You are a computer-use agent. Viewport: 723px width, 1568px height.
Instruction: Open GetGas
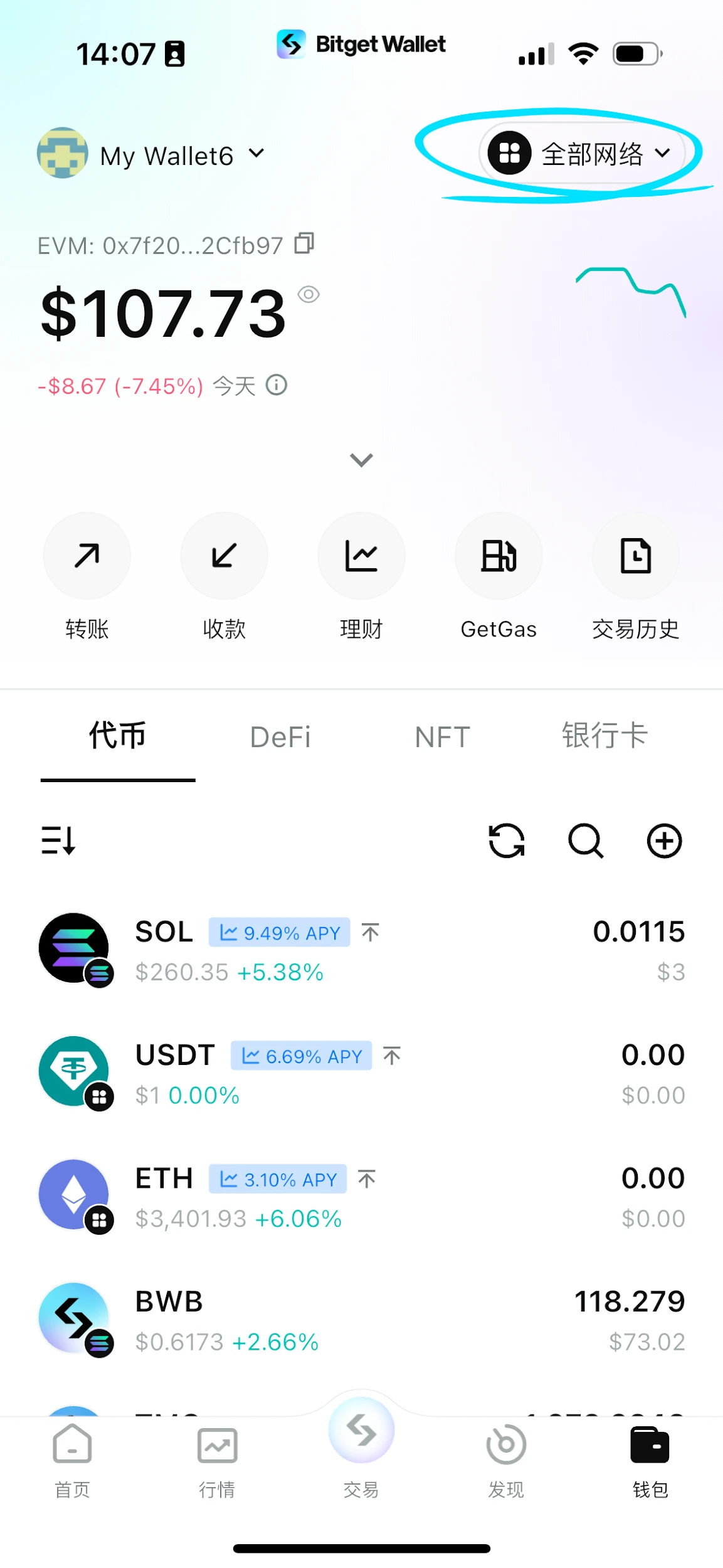[x=499, y=556]
